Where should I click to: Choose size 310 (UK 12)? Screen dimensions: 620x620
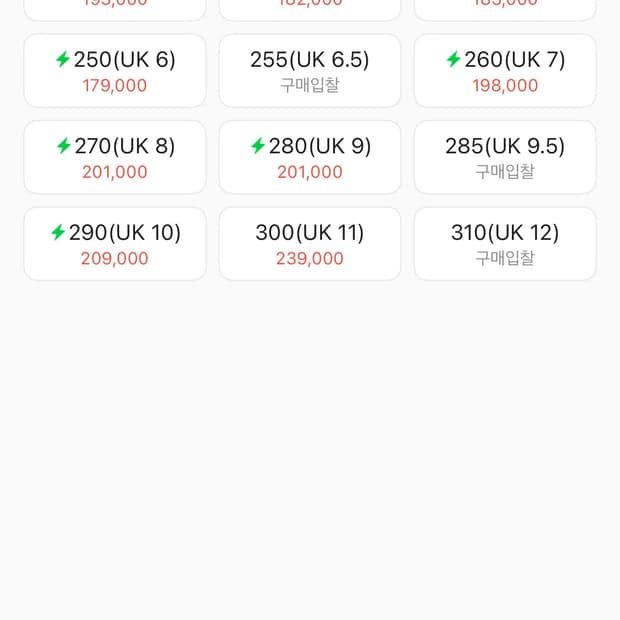click(505, 244)
